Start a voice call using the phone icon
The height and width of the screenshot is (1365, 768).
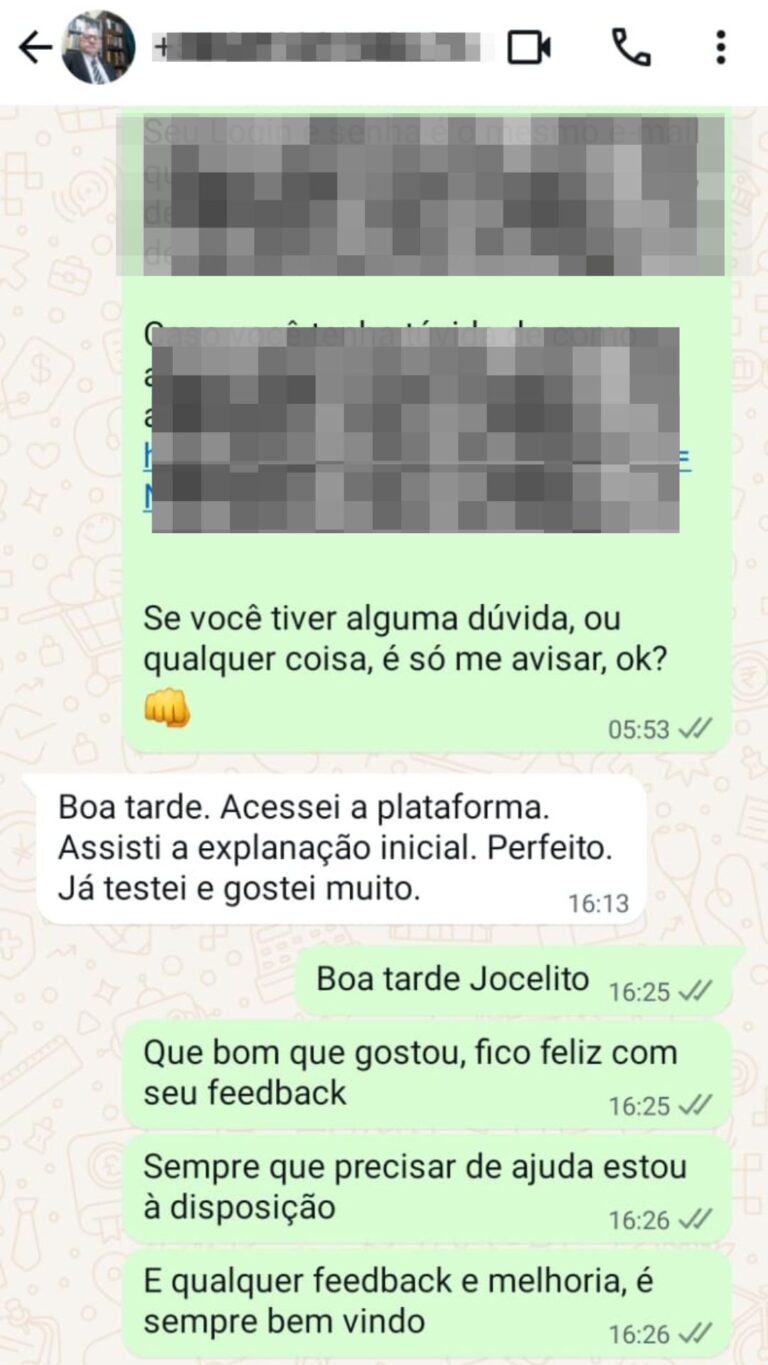coord(630,44)
